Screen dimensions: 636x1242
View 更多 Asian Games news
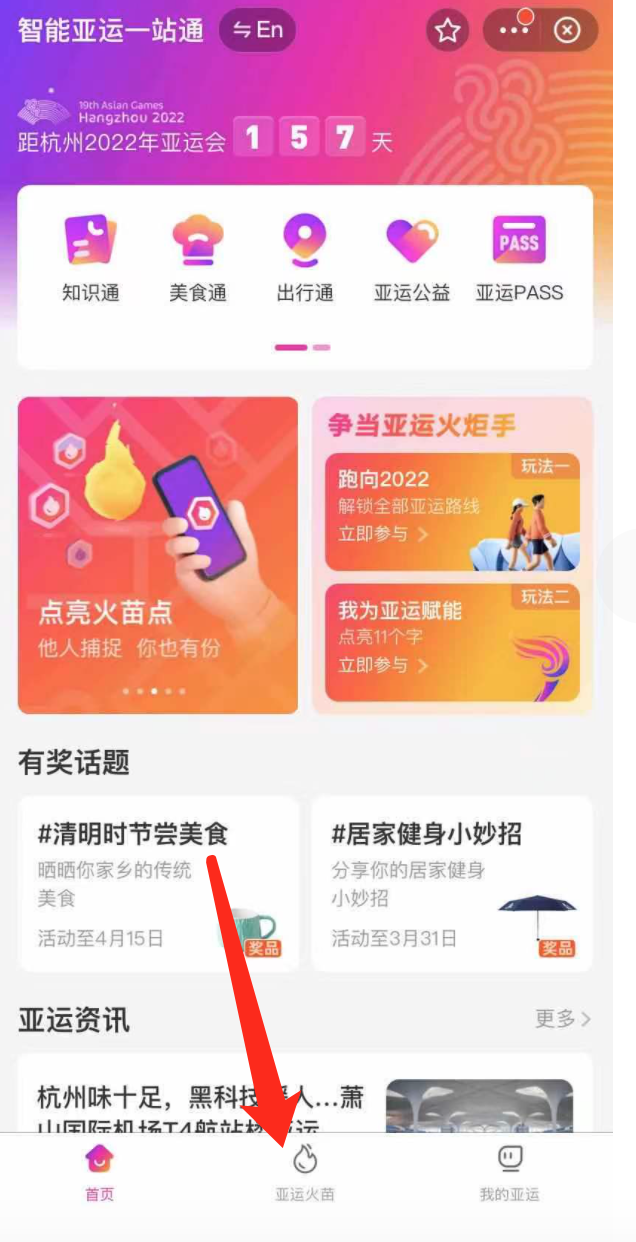click(x=563, y=1019)
